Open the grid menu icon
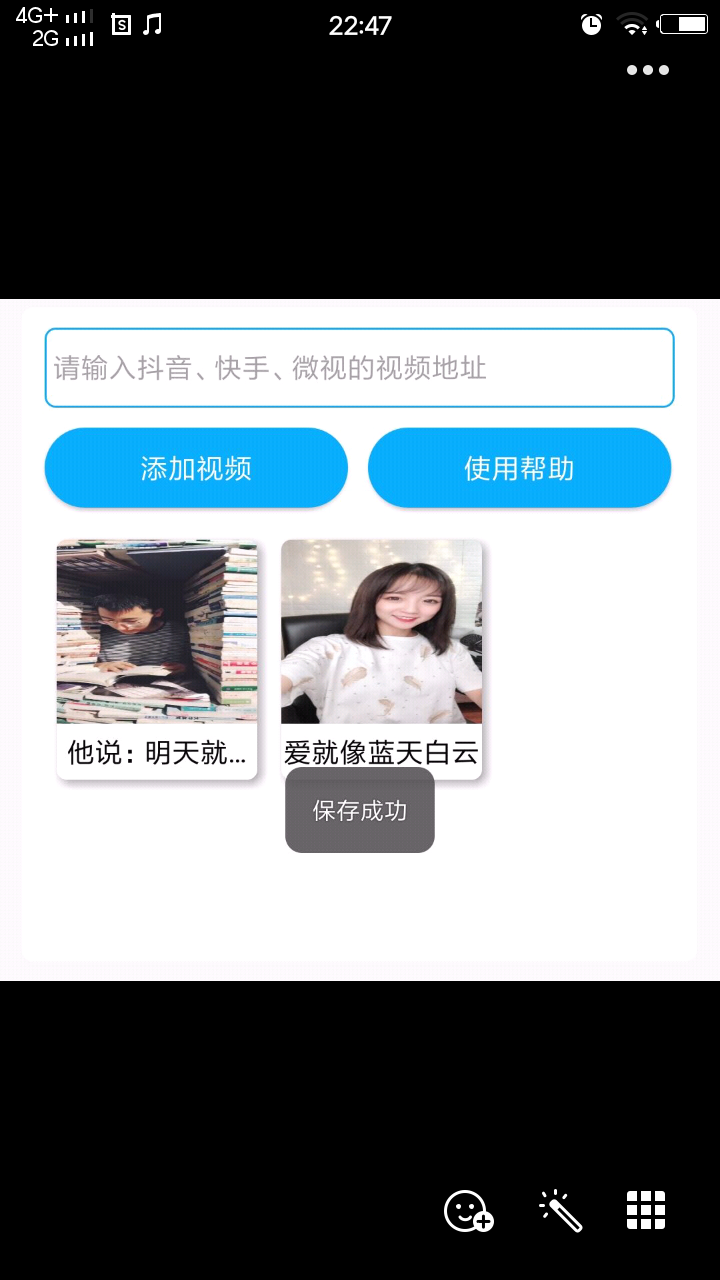720x1280 pixels. (646, 1211)
